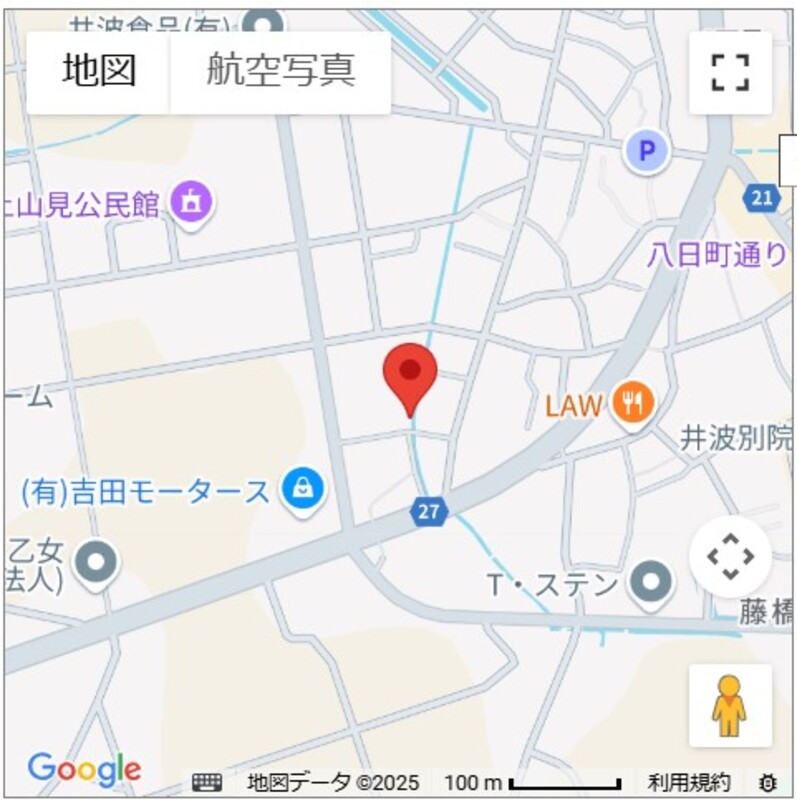Viewport: 797px width, 800px height.
Task: Switch to 航空写真 aerial view
Action: [x=281, y=72]
